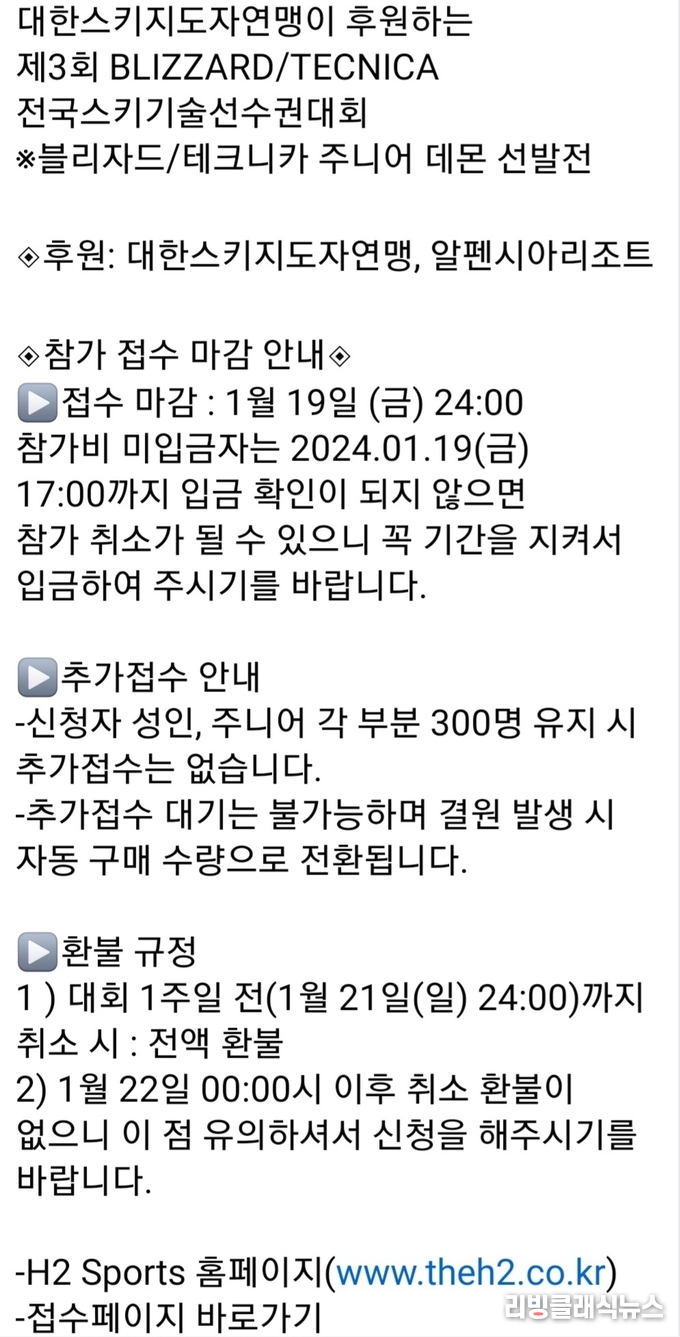Open the www.theh2.co.kr homepage link
This screenshot has height=1337, width=680.
471,1272
